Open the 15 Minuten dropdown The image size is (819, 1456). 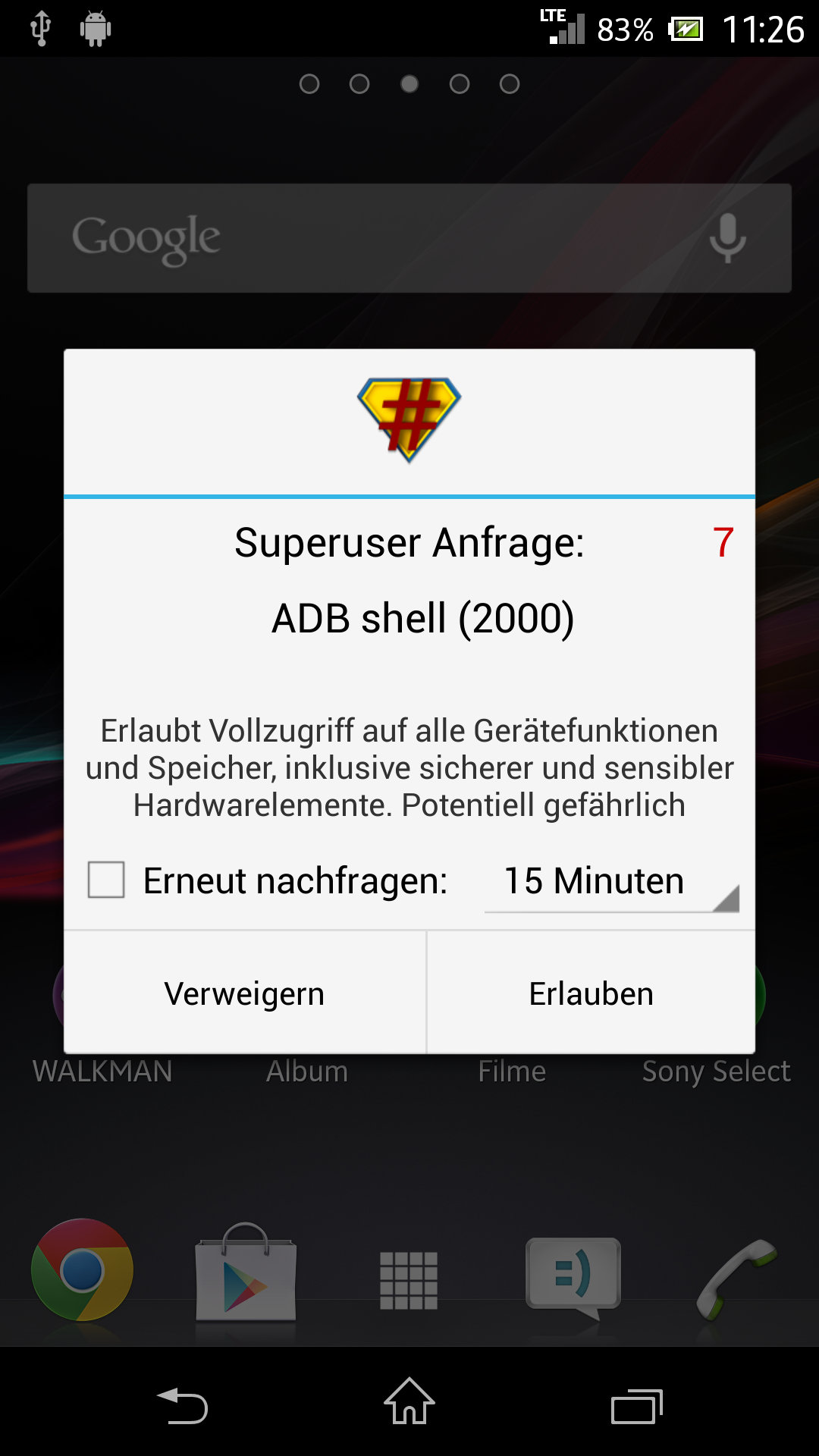pos(611,882)
